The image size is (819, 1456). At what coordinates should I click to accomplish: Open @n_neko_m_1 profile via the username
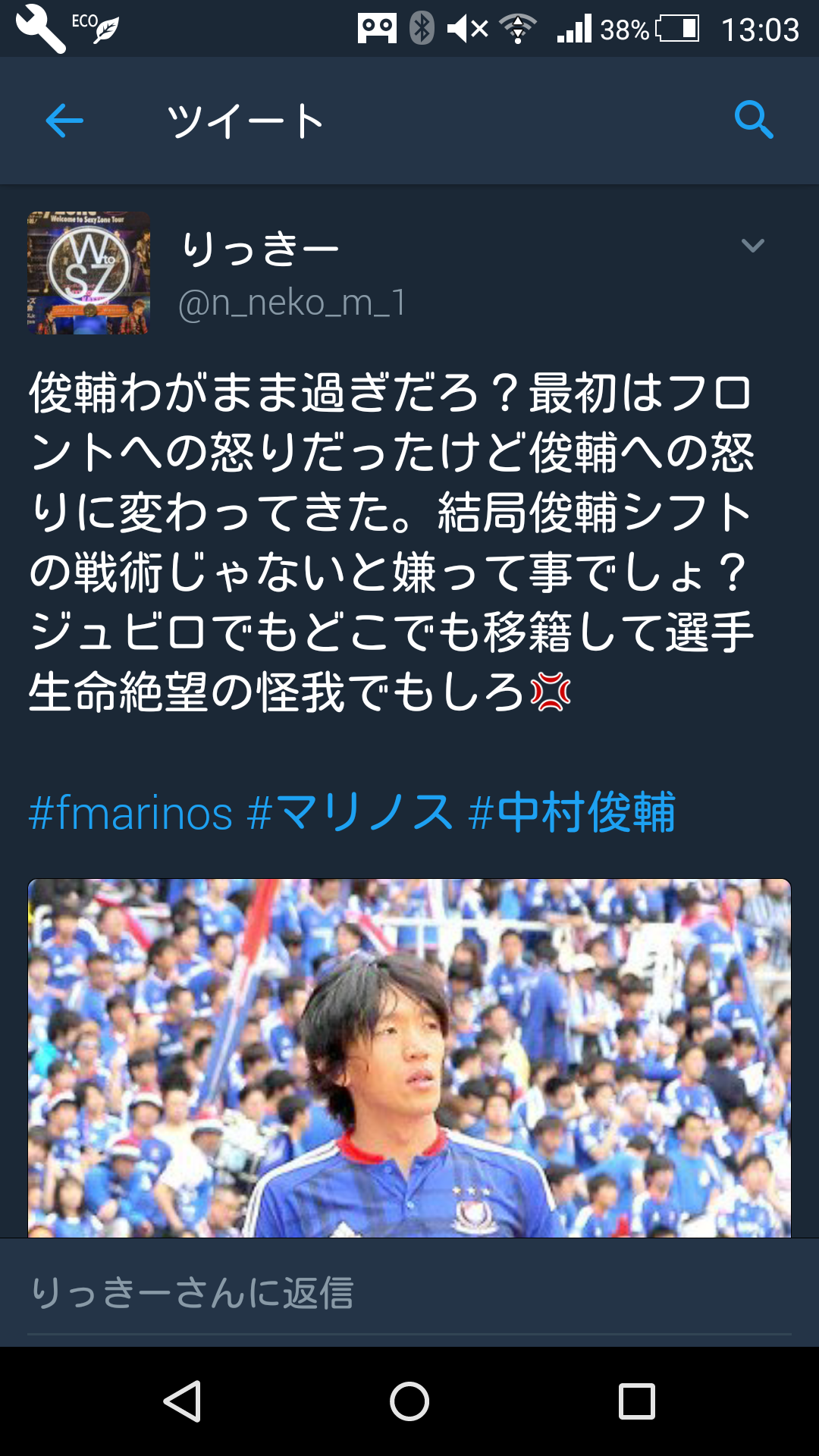292,303
